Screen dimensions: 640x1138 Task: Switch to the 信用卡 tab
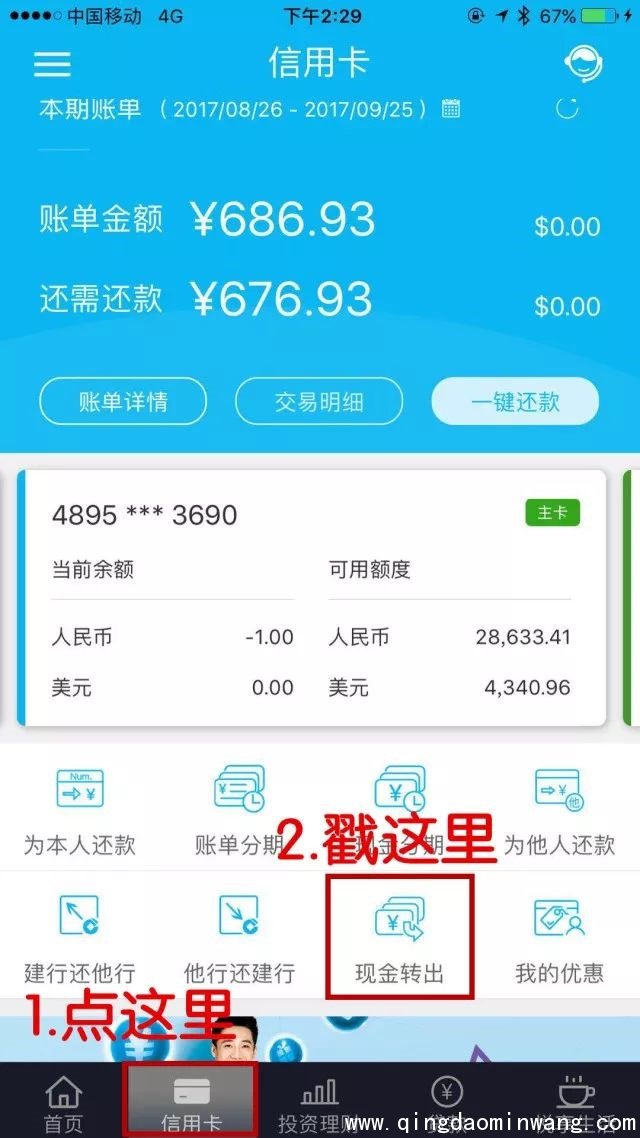190,1103
